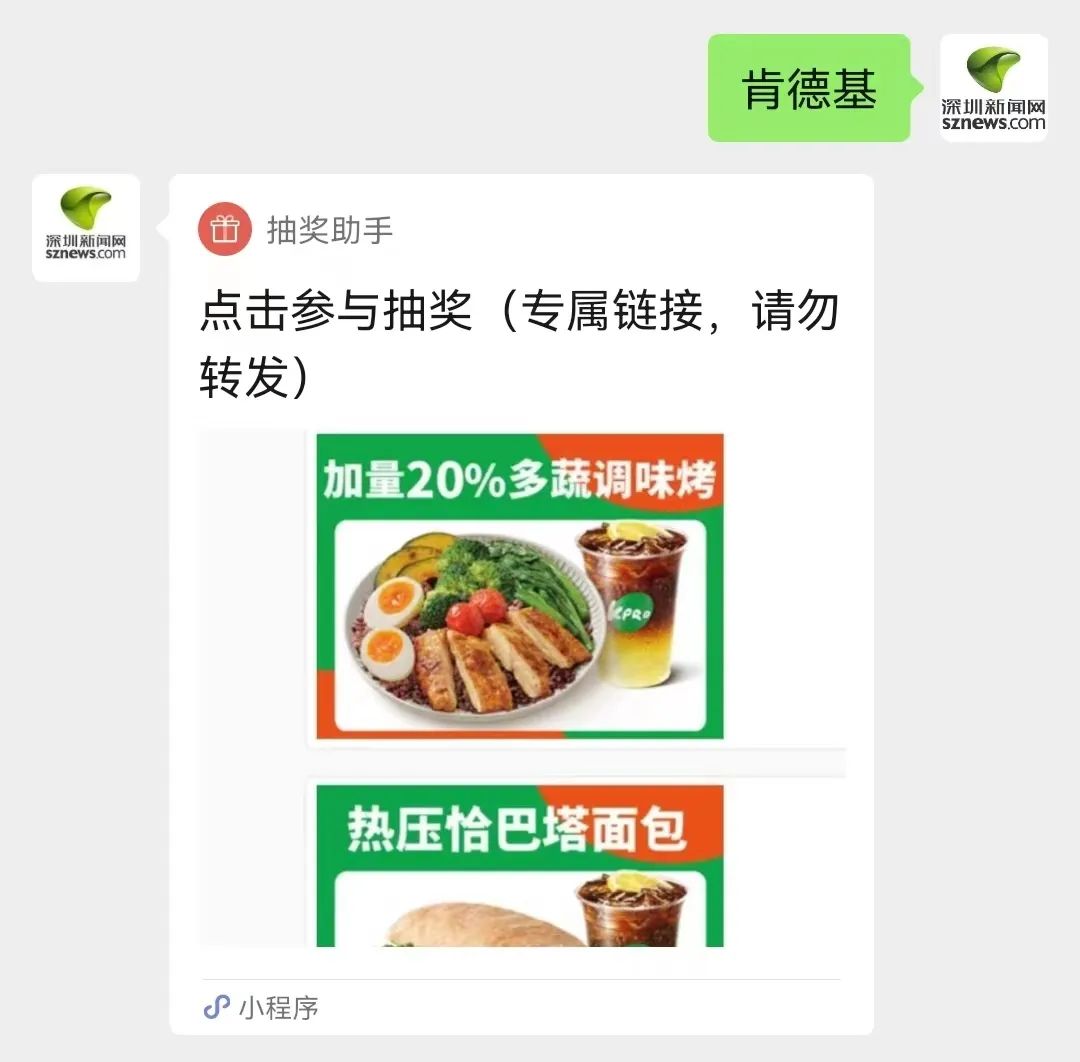Tap the sender avatar beside 肯德基 message
Viewport: 1080px width, 1062px height.
coord(993,88)
